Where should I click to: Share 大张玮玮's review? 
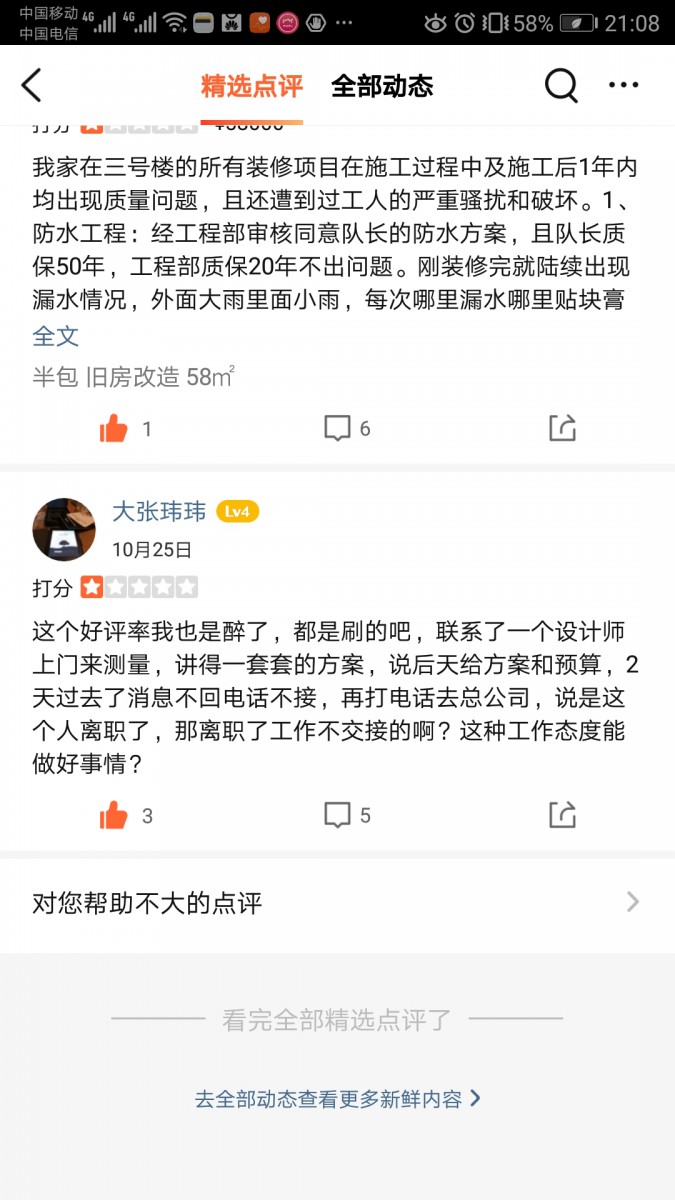[562, 816]
